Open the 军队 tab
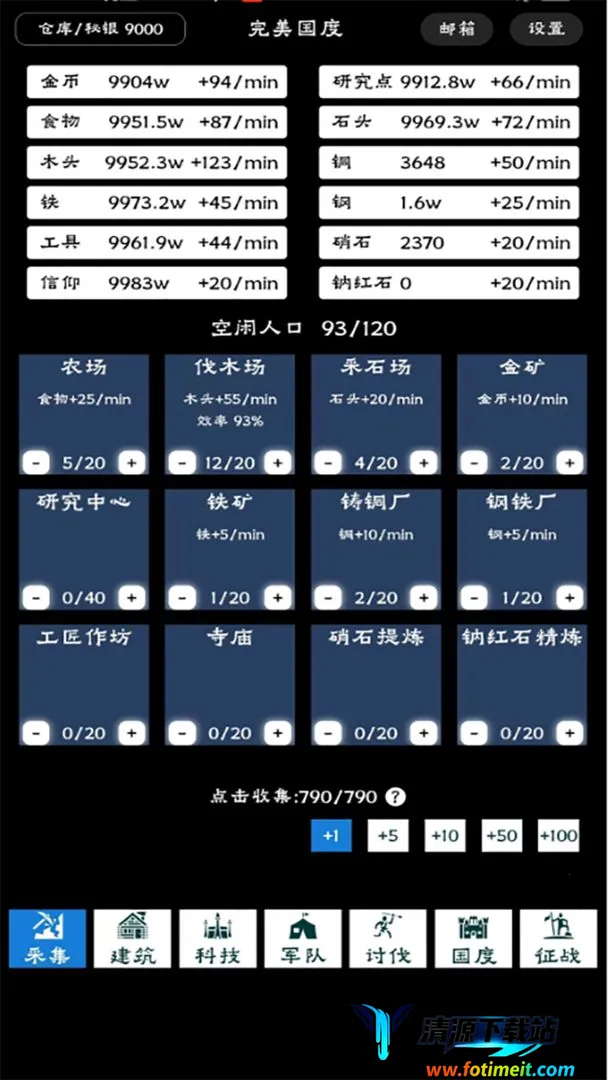 [x=303, y=938]
